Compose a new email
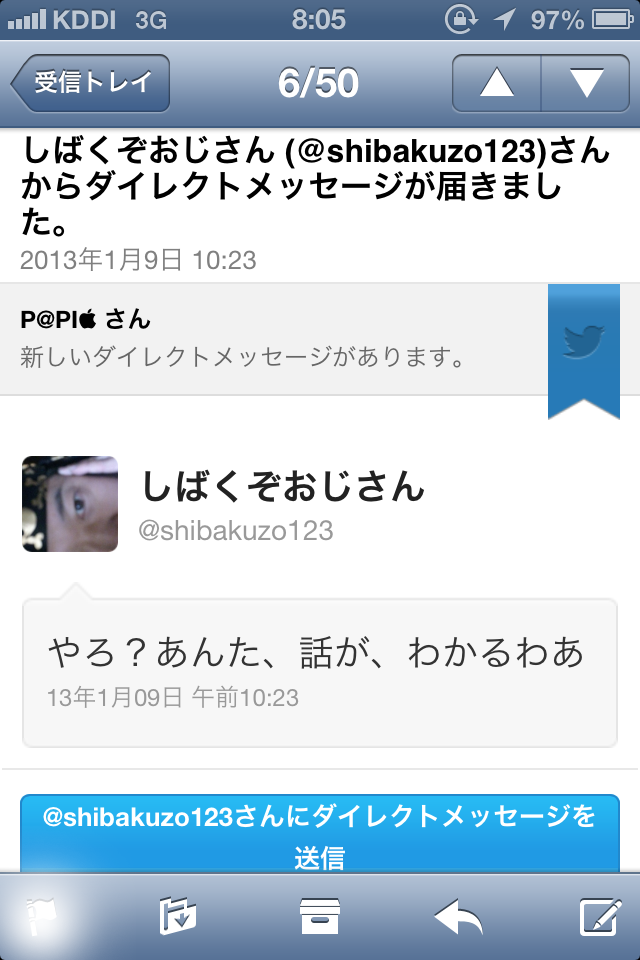Viewport: 640px width, 960px height. tap(601, 916)
